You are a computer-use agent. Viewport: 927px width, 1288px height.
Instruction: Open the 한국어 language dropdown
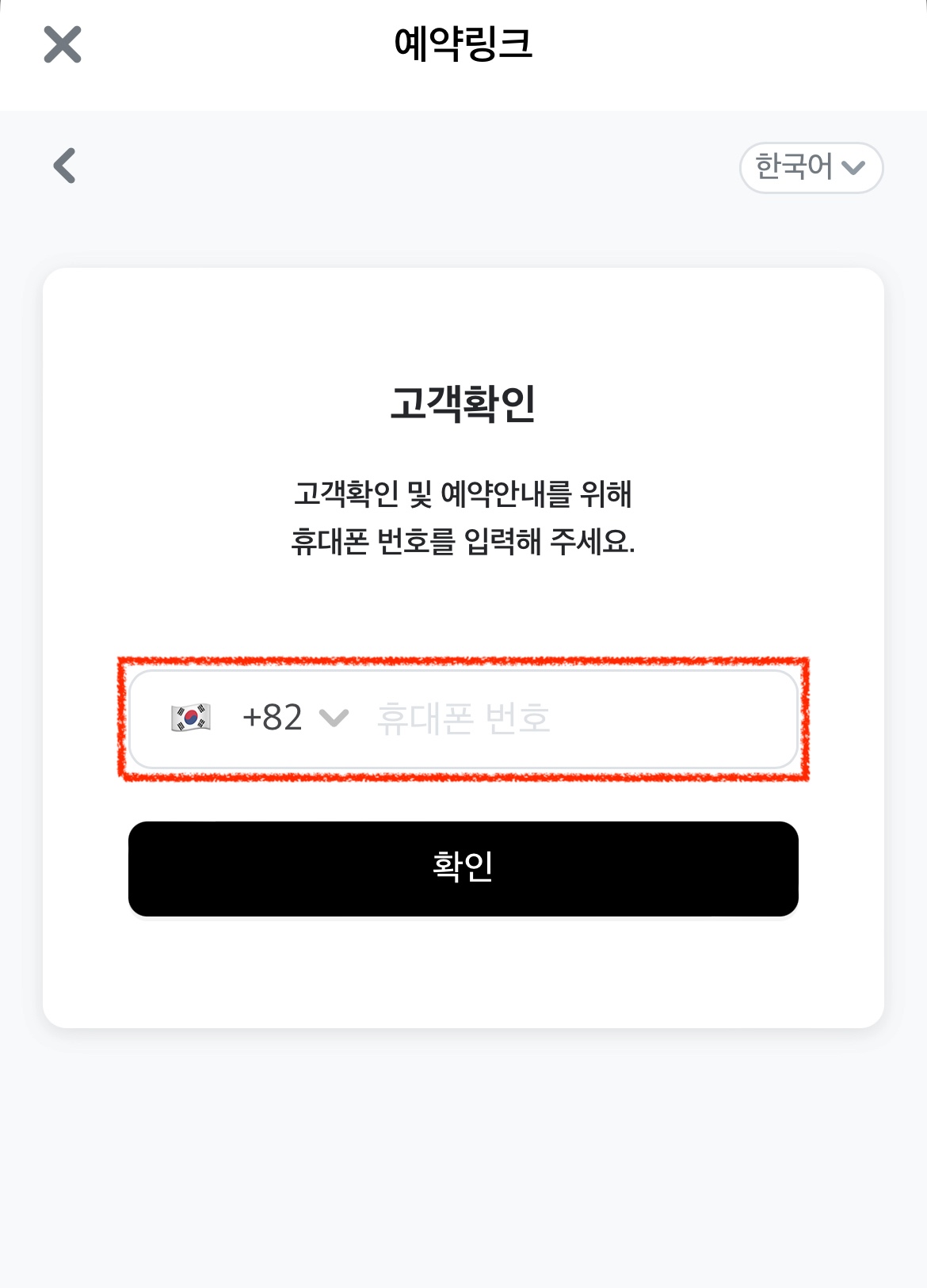tap(811, 167)
